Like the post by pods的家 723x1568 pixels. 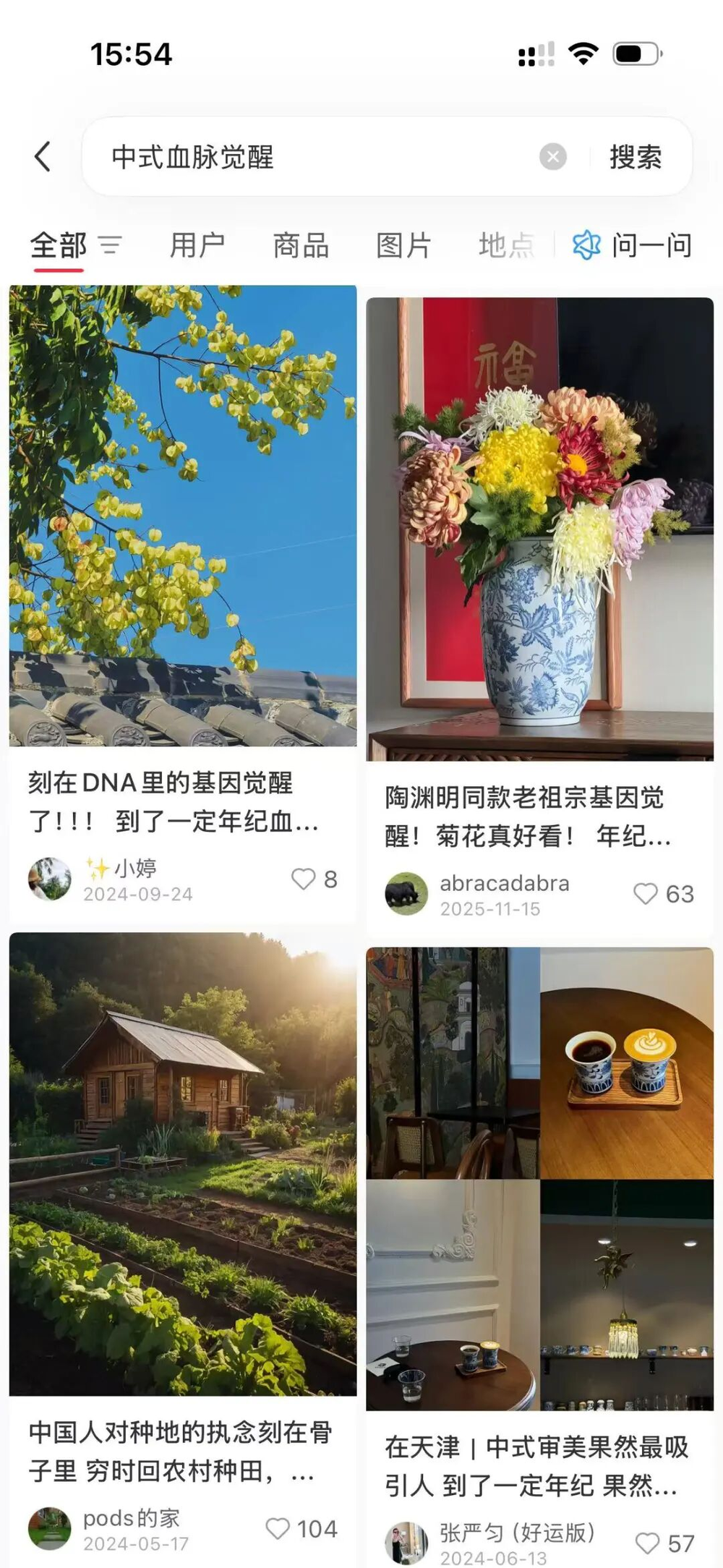pos(278,1528)
